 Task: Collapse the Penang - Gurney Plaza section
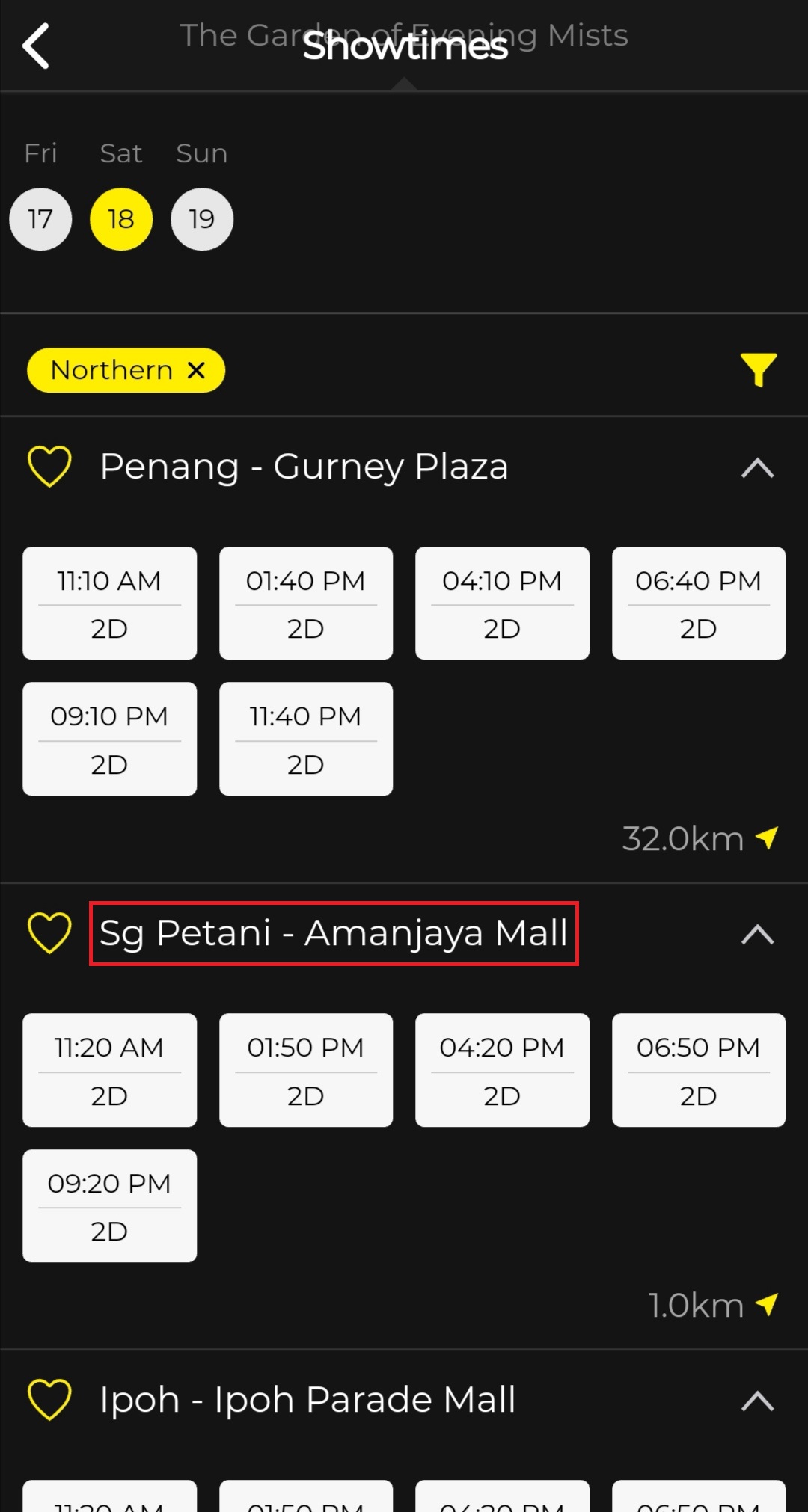[757, 468]
